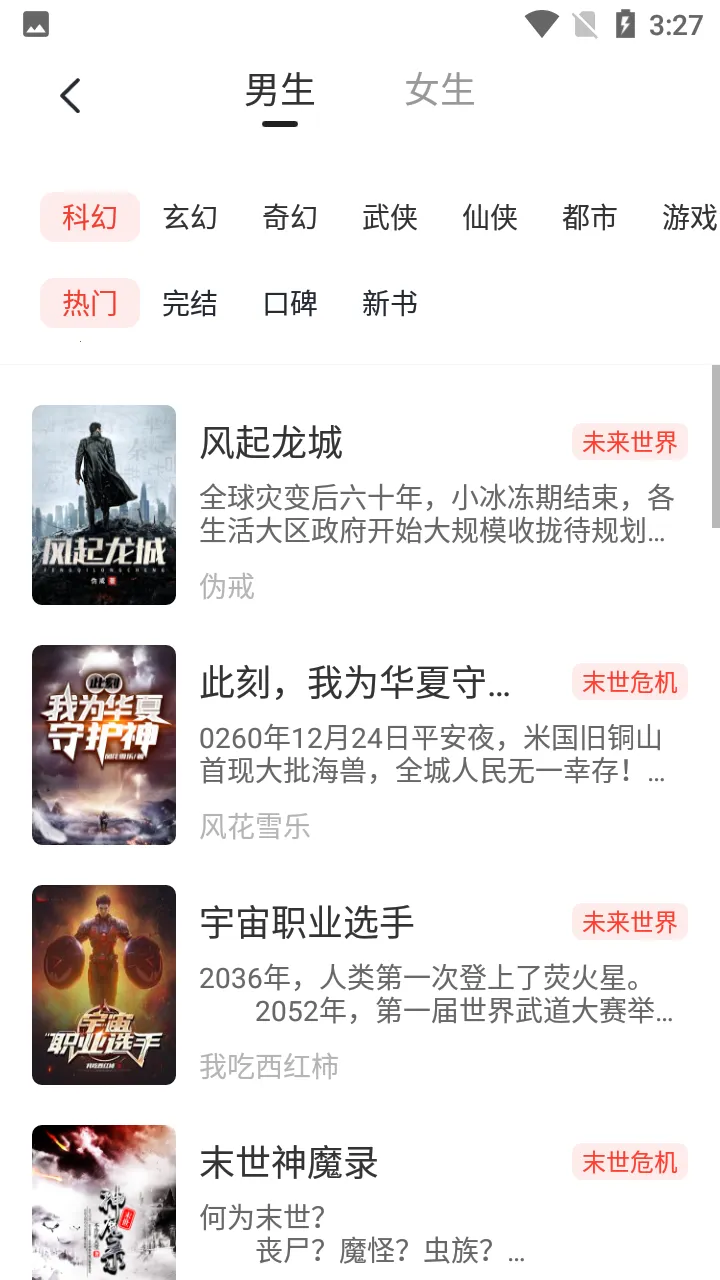The height and width of the screenshot is (1280, 720).
Task: Choose the 奇幻 genre chip
Action: coord(290,217)
